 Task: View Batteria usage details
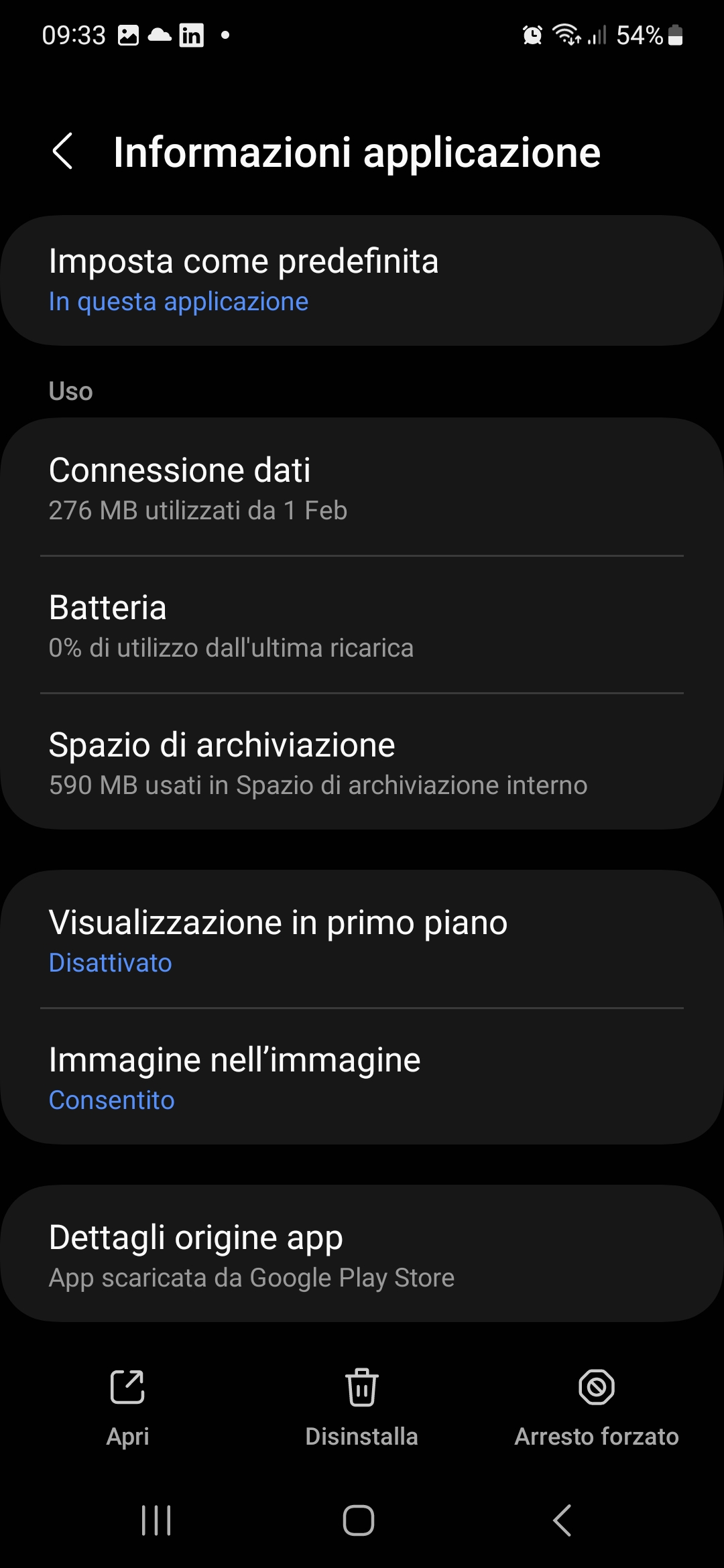pos(362,625)
